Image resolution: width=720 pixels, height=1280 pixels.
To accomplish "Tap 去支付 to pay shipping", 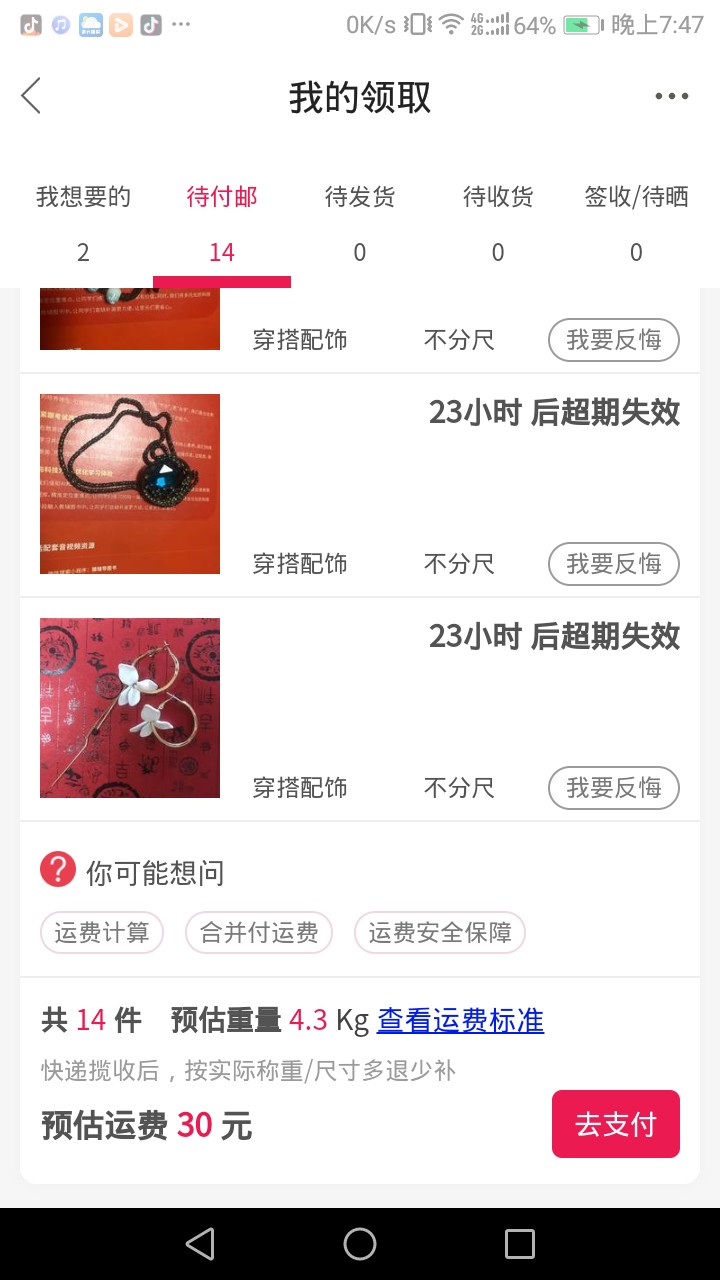I will (x=615, y=1124).
